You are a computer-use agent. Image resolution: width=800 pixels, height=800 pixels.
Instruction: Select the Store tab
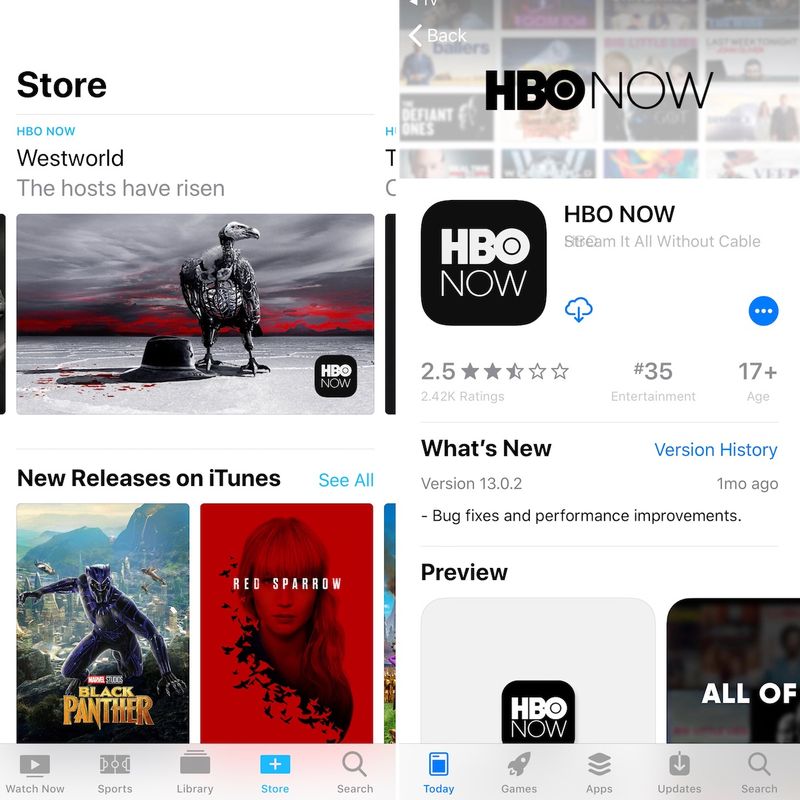275,773
